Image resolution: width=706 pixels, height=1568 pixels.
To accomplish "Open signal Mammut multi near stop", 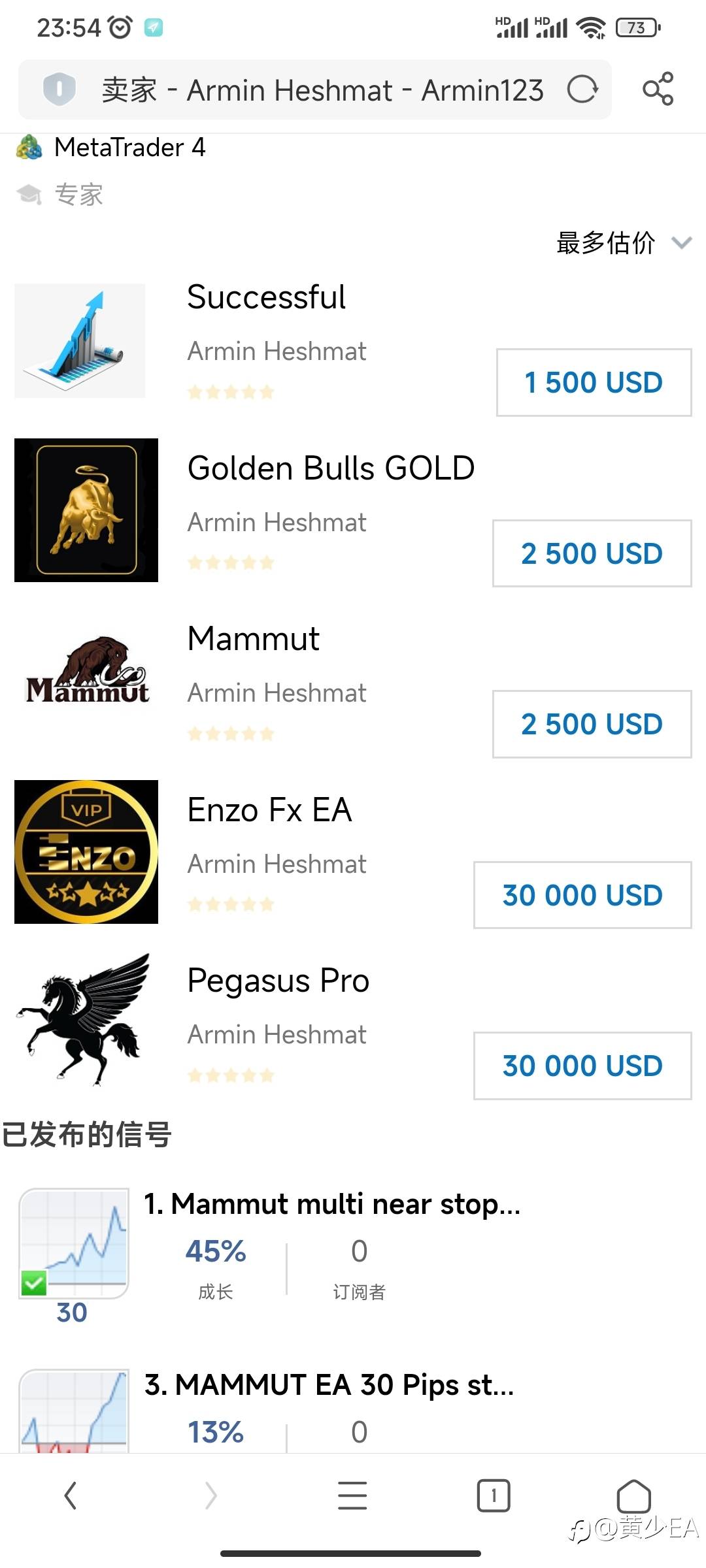I will click(x=332, y=1204).
